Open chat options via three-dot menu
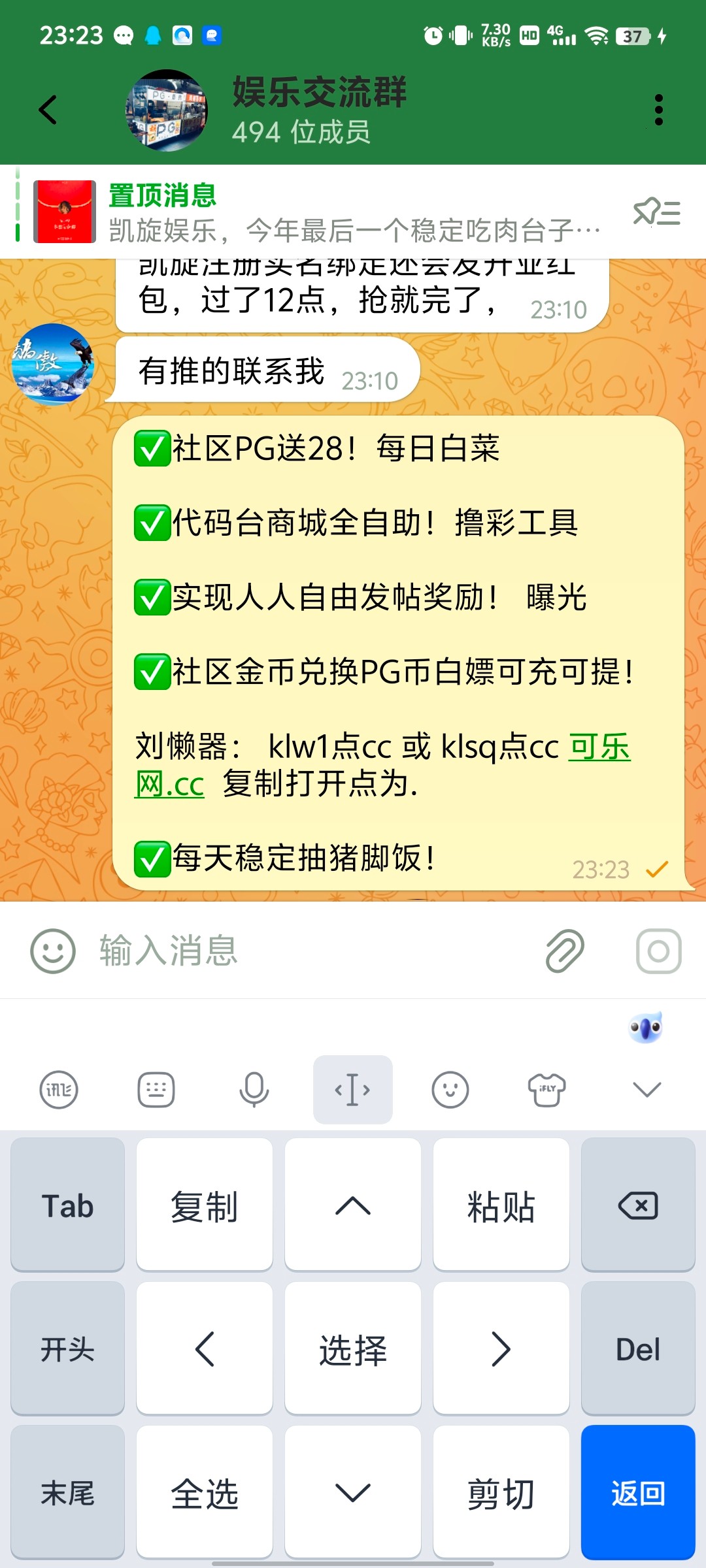Screen dimensions: 706x1568 (658, 108)
